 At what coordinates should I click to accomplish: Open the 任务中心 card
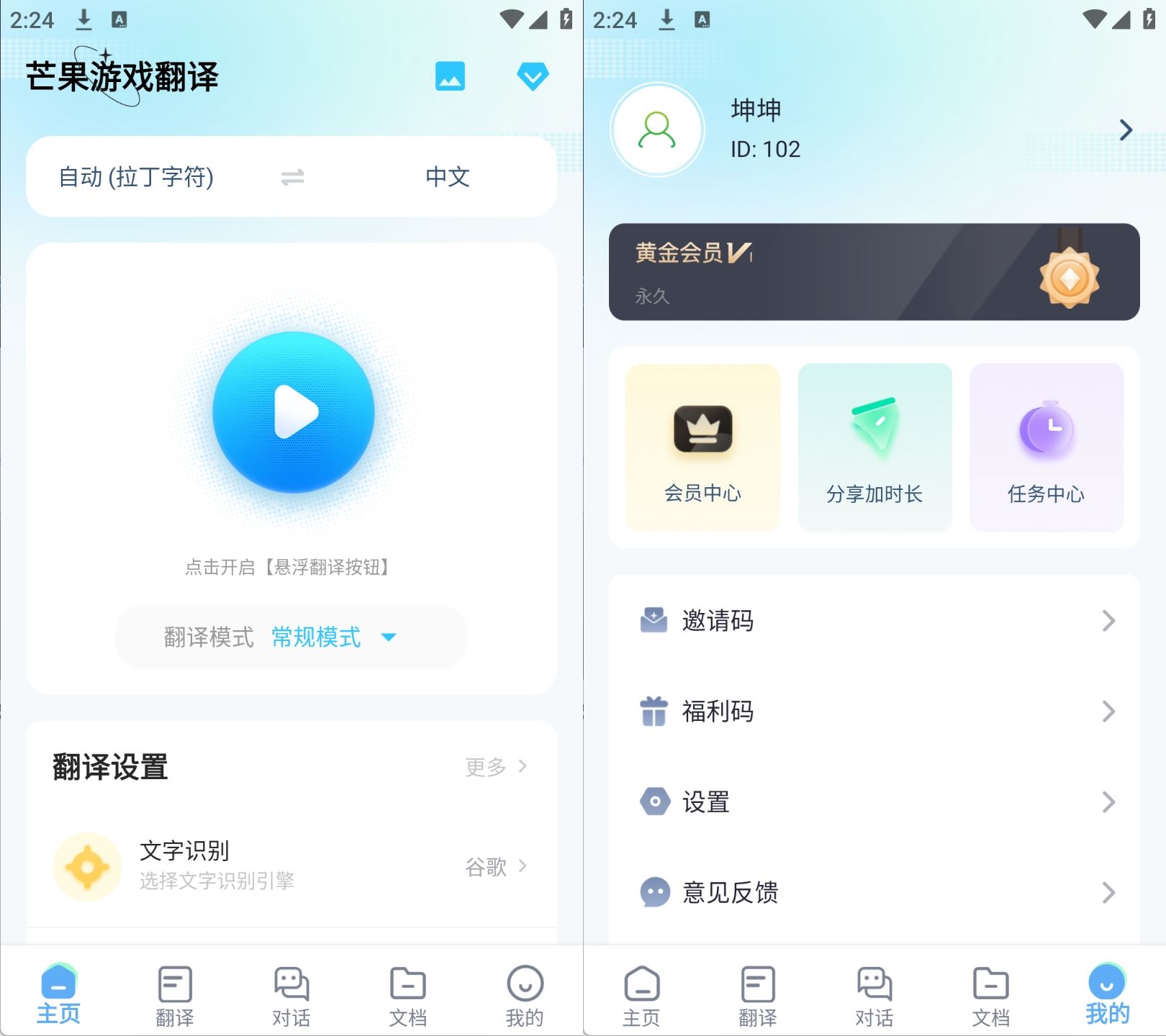[x=1046, y=447]
